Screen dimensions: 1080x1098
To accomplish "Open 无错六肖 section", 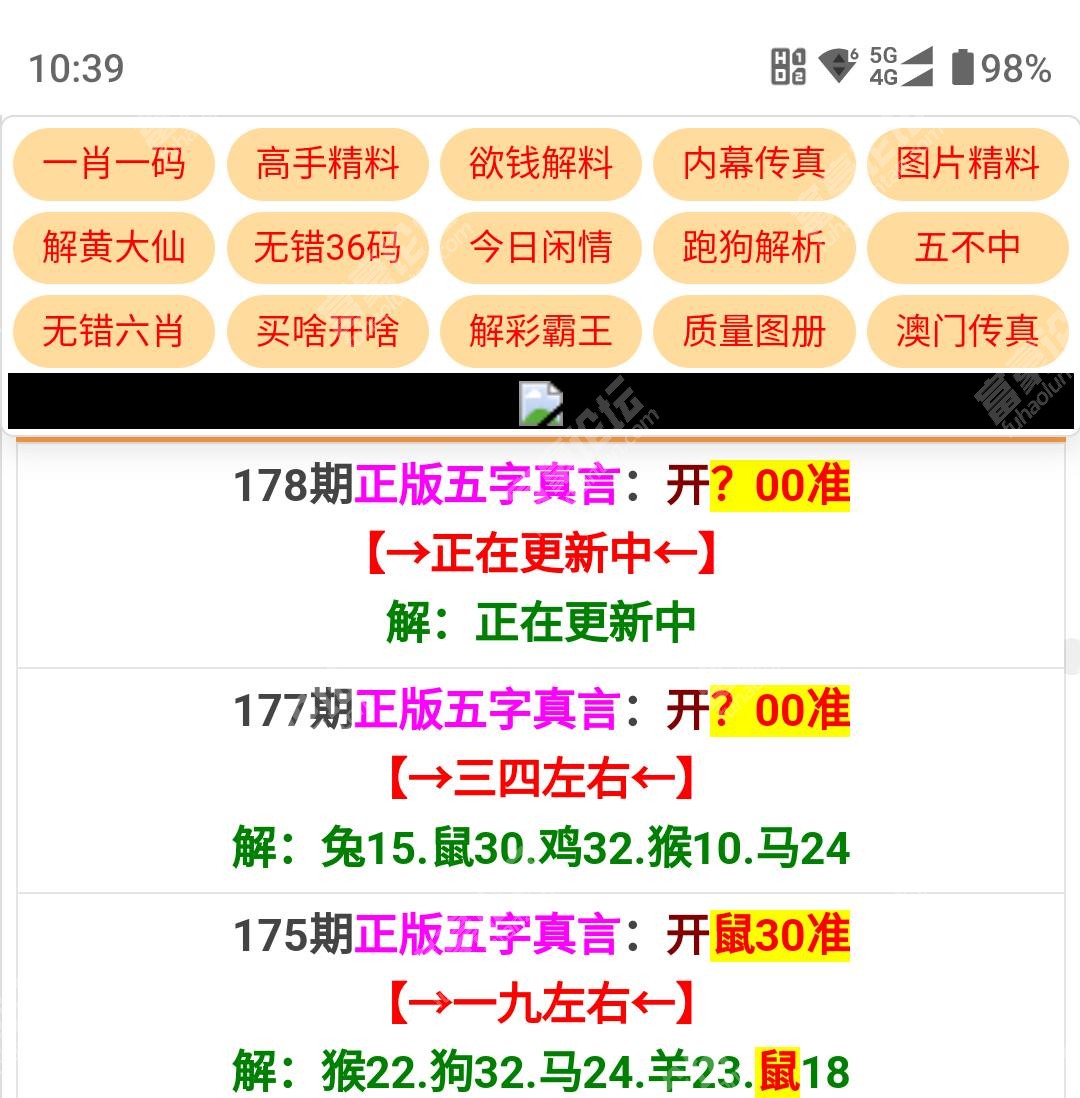I will coord(113,331).
